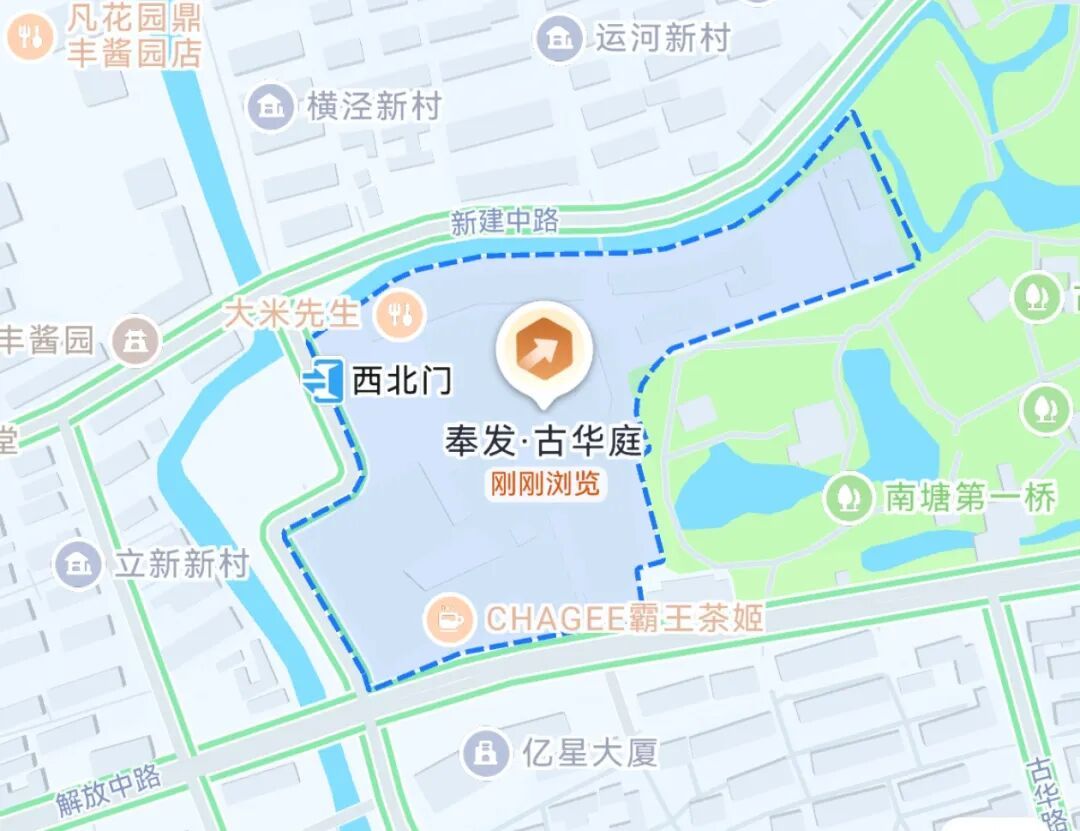Open the CHAGEE霸王茶姬 cafe marker

point(450,619)
